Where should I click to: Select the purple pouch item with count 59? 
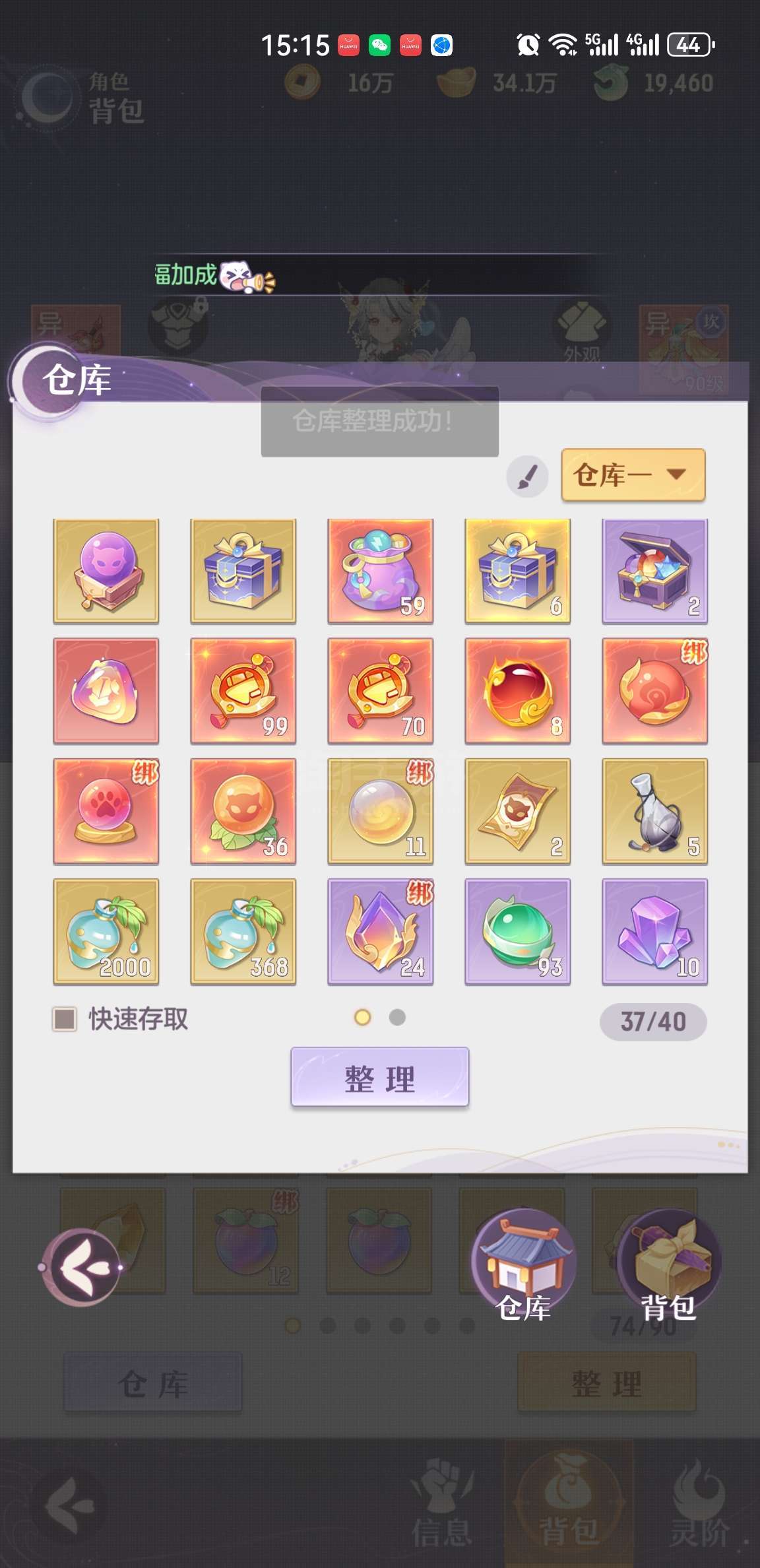pos(380,571)
